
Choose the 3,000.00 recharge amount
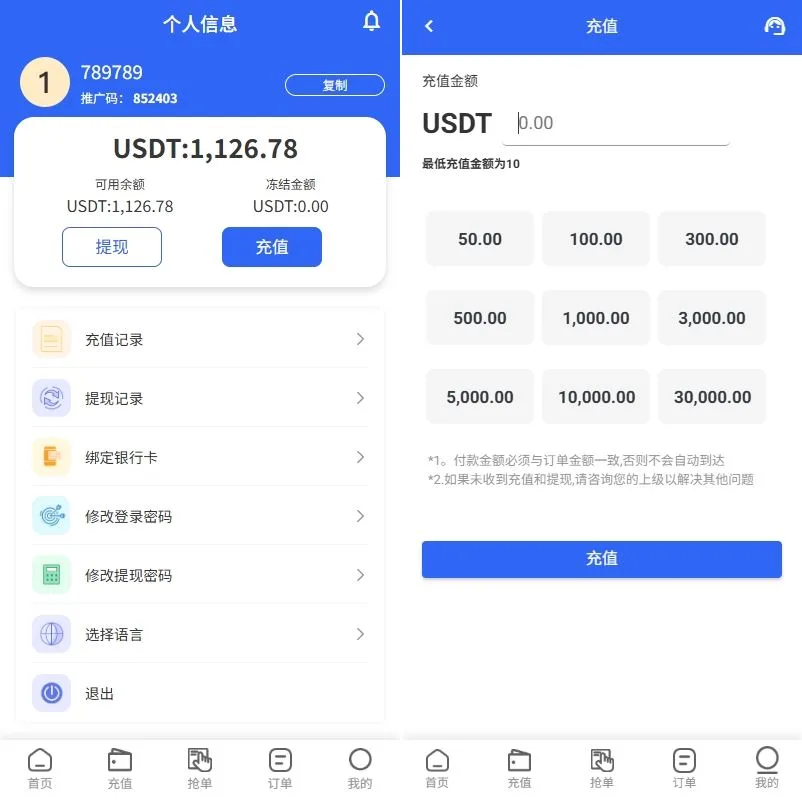(x=712, y=318)
